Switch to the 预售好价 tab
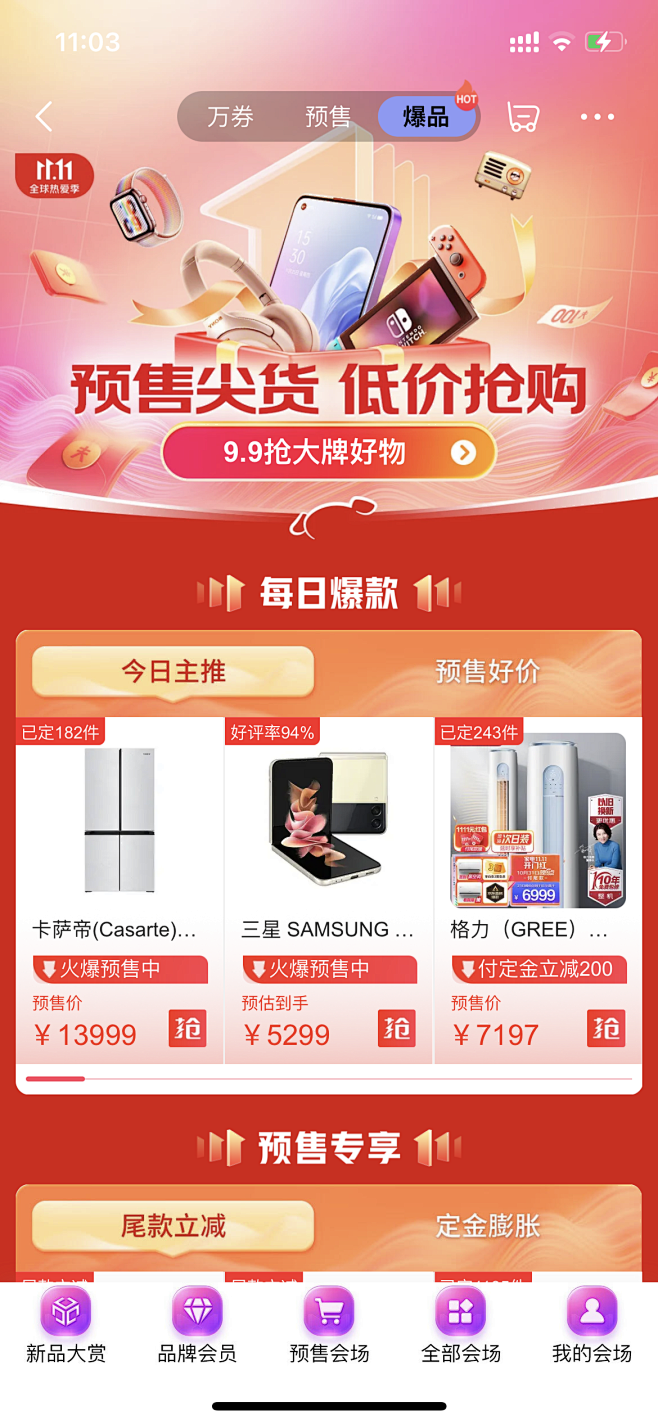This screenshot has width=658, height=1424. click(487, 672)
